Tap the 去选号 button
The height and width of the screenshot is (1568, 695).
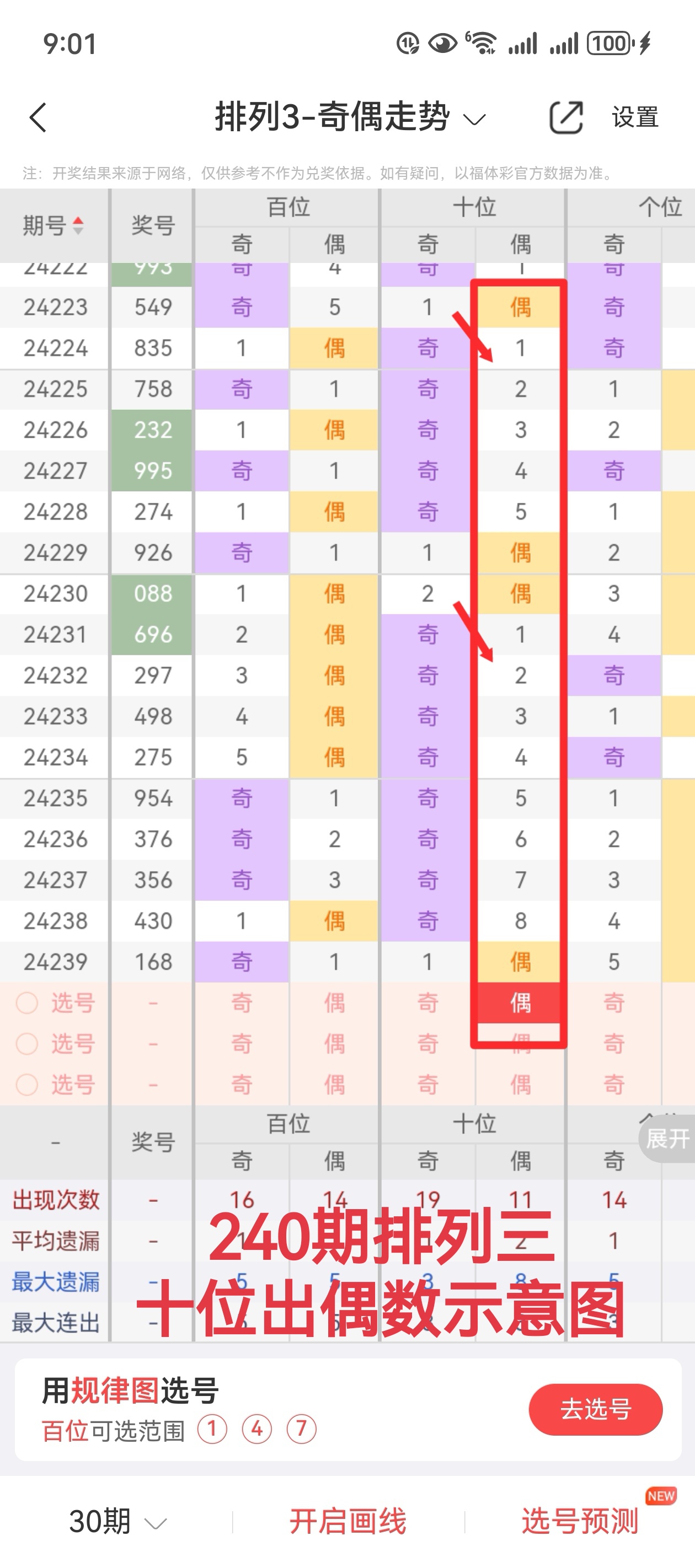595,1409
